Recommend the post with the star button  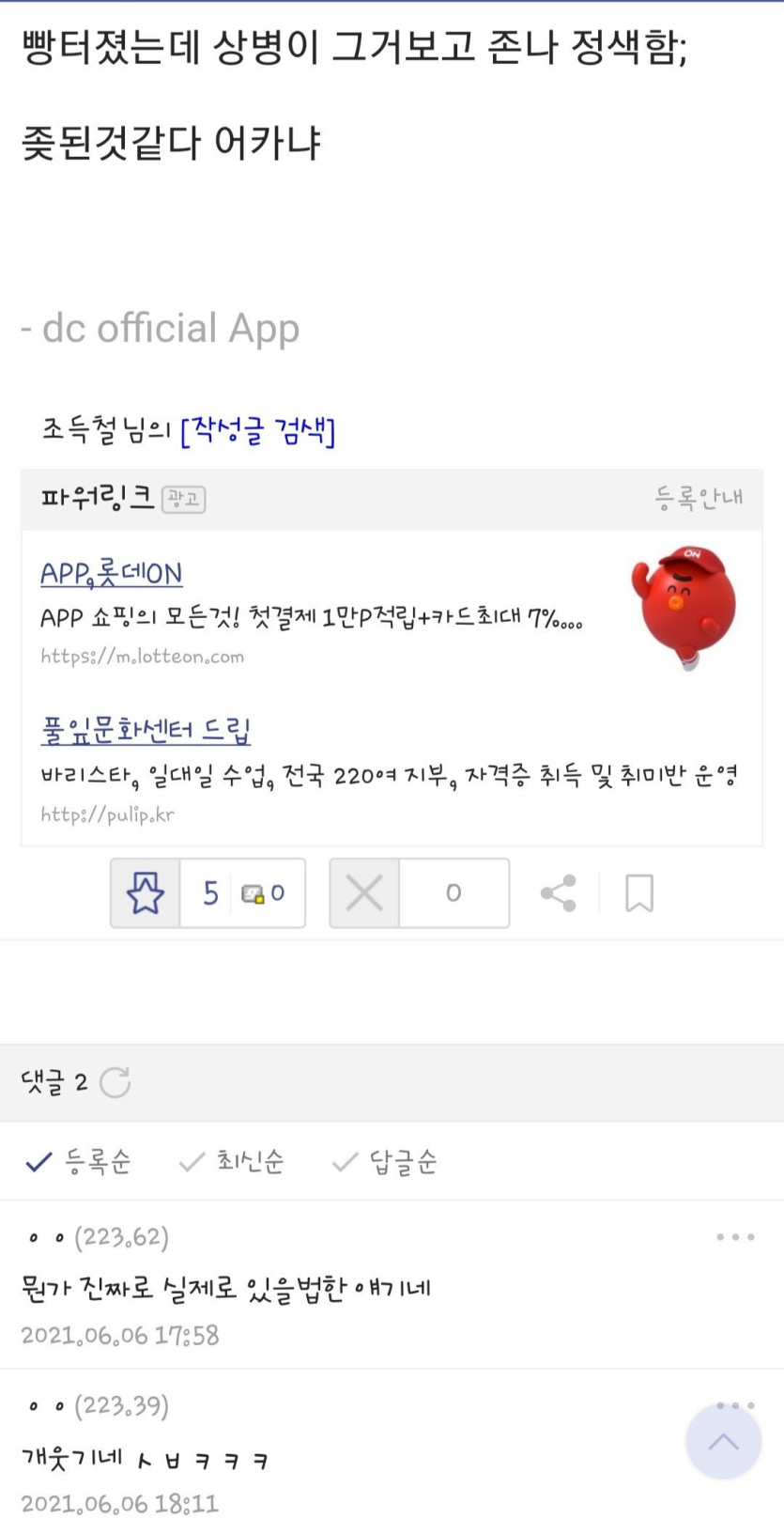coord(146,892)
